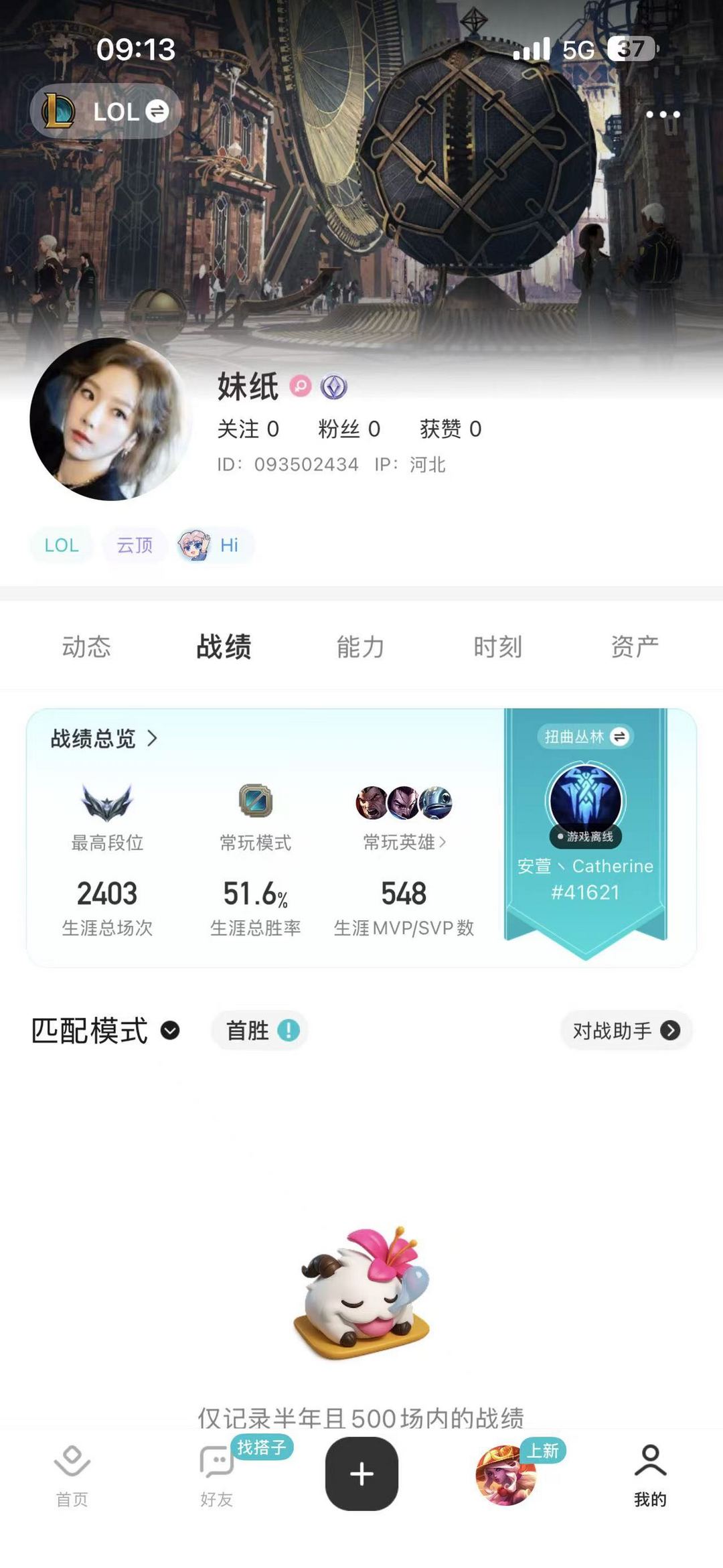Switch server from 扭曲丛林
The height and width of the screenshot is (1568, 723).
click(584, 737)
